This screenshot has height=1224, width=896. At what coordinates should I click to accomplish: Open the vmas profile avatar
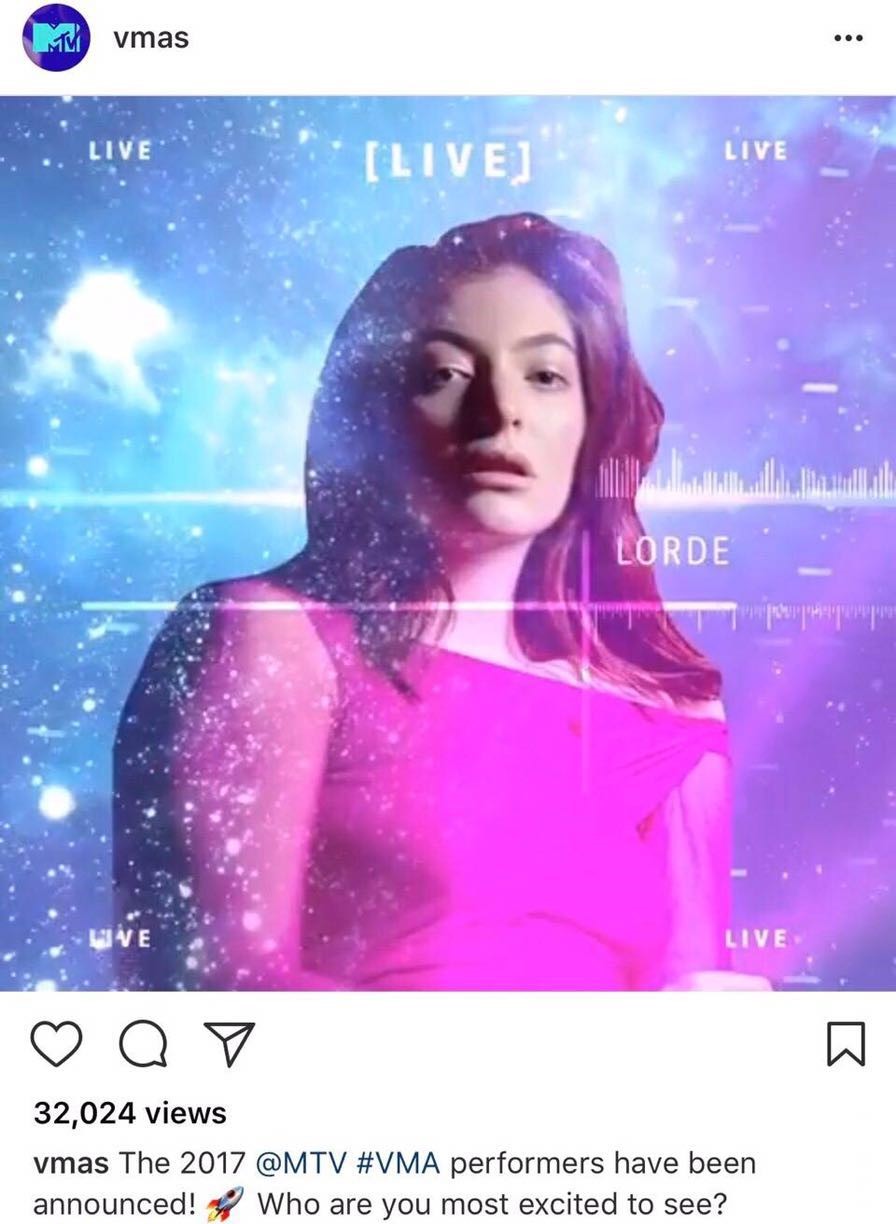point(57,38)
